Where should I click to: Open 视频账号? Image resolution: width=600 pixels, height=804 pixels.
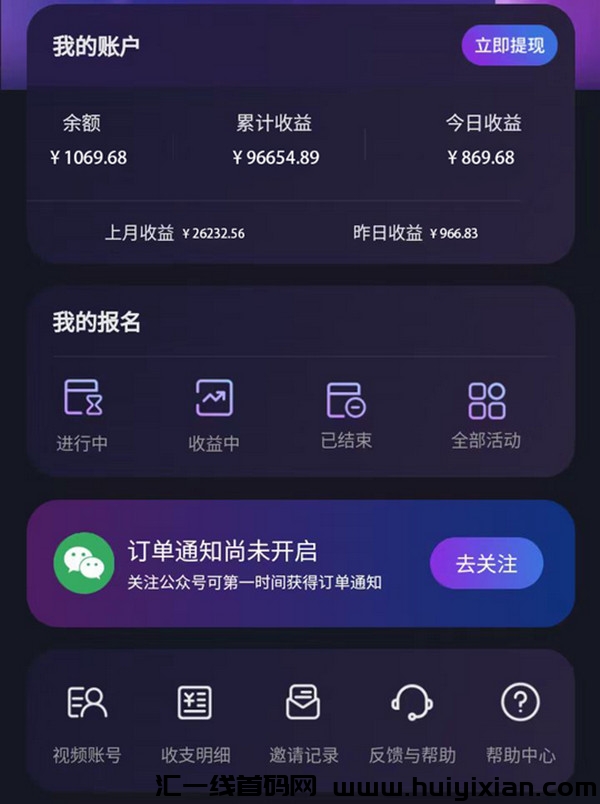87,720
